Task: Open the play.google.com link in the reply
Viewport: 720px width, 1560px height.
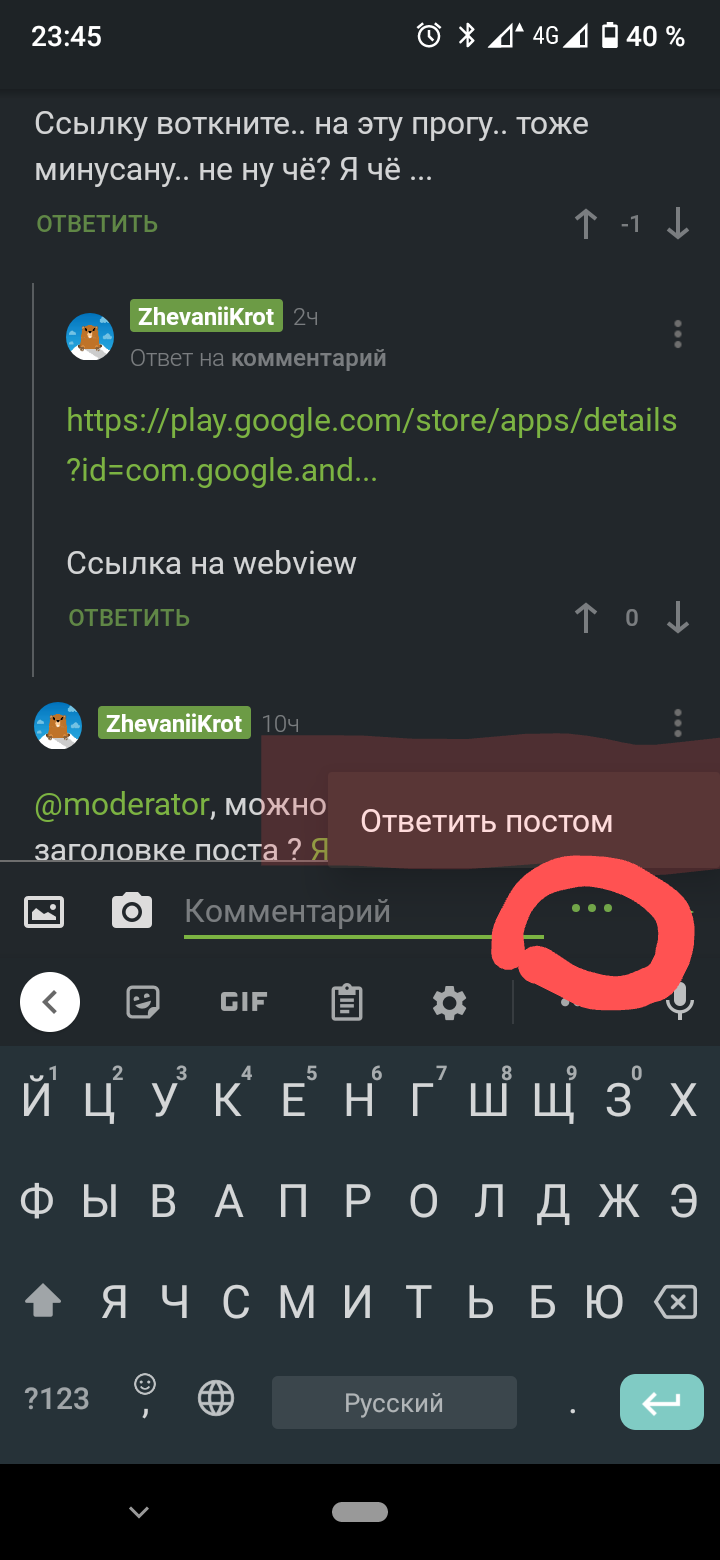Action: pos(372,445)
